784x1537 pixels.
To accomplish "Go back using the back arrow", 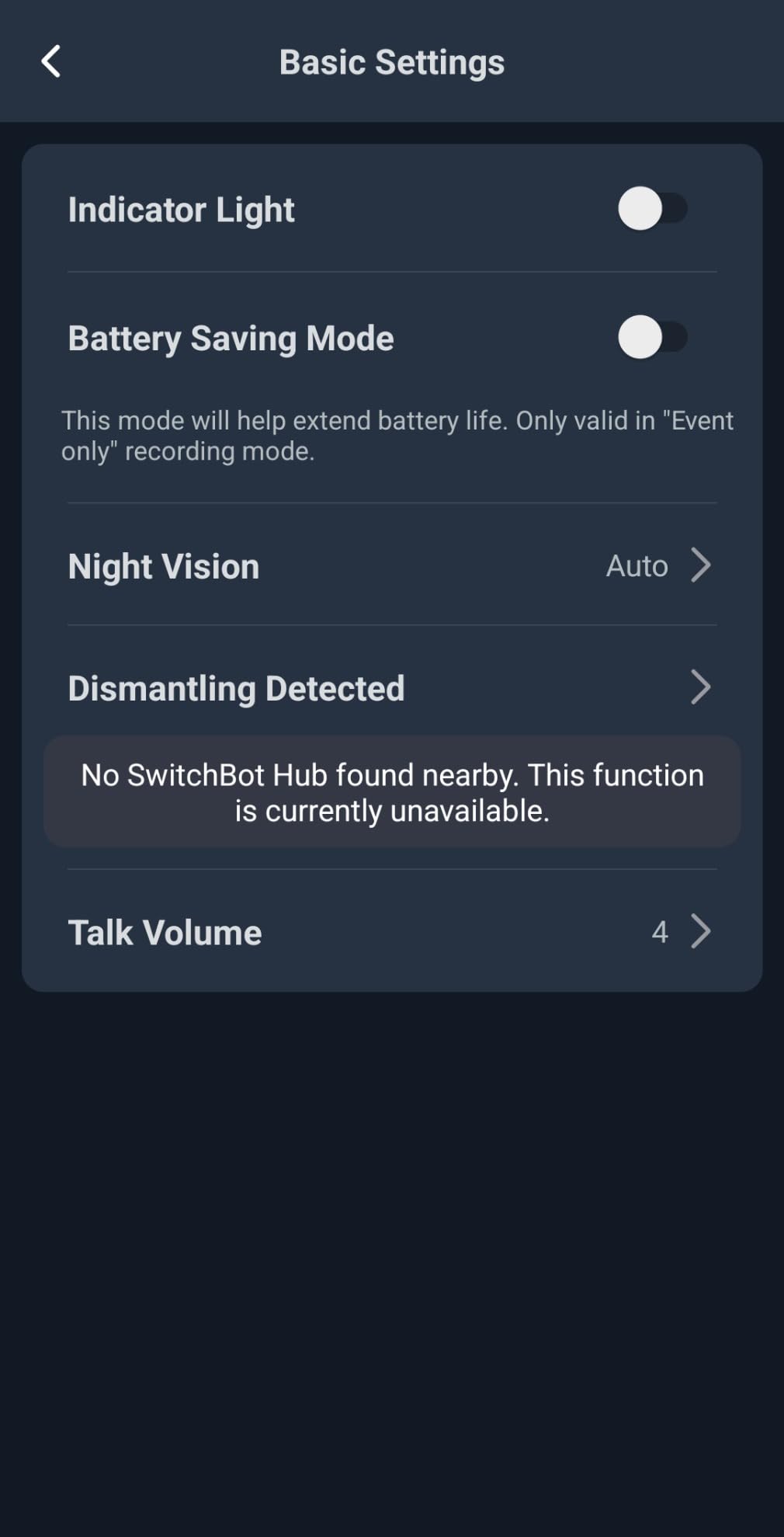I will [51, 61].
